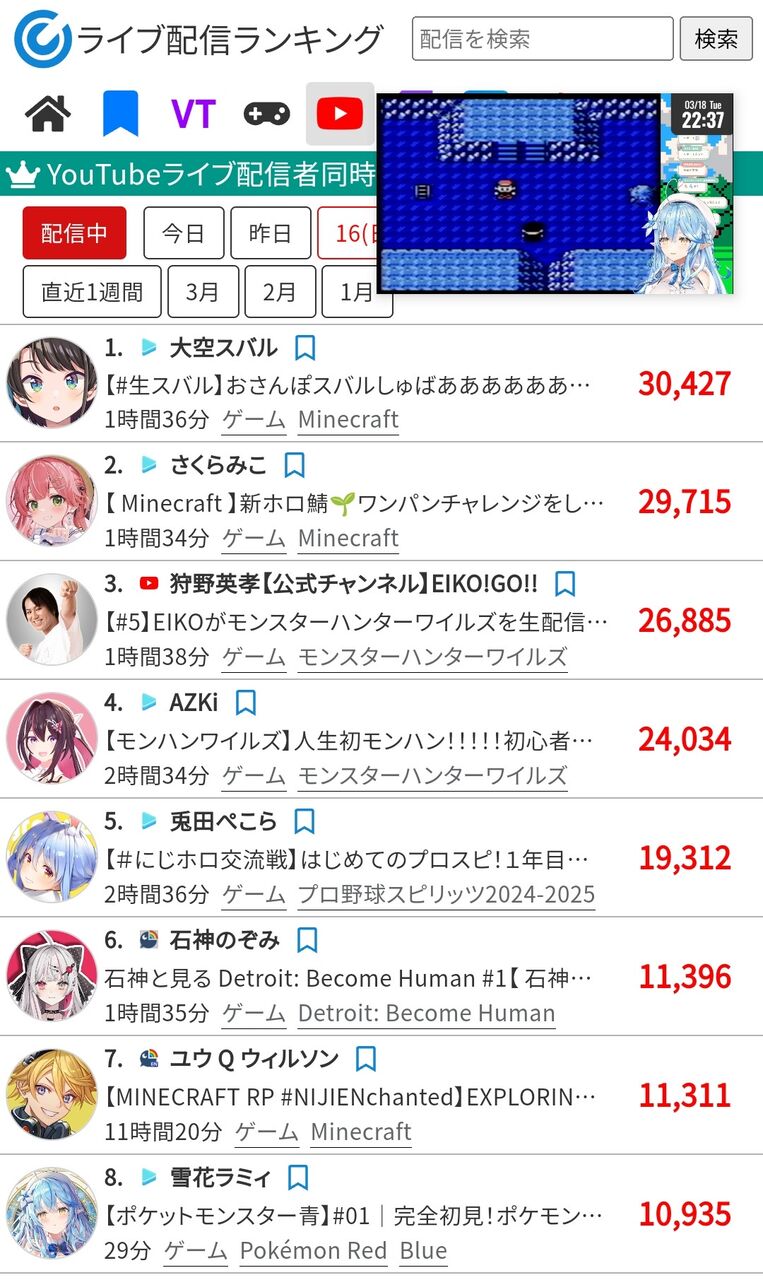This screenshot has height=1280, width=763.
Task: Go to the home icon
Action: coord(48,114)
